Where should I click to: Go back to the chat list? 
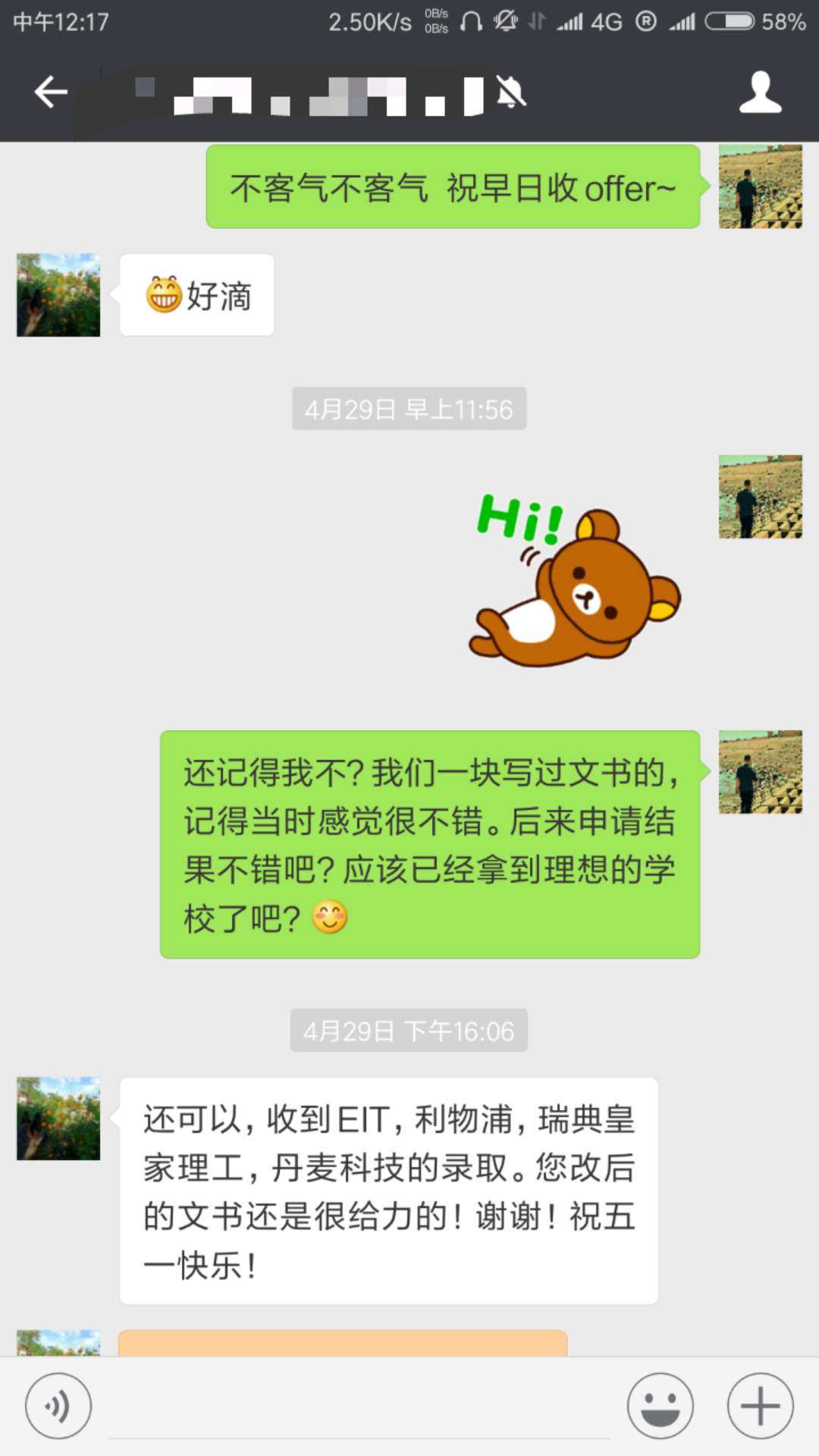(51, 93)
